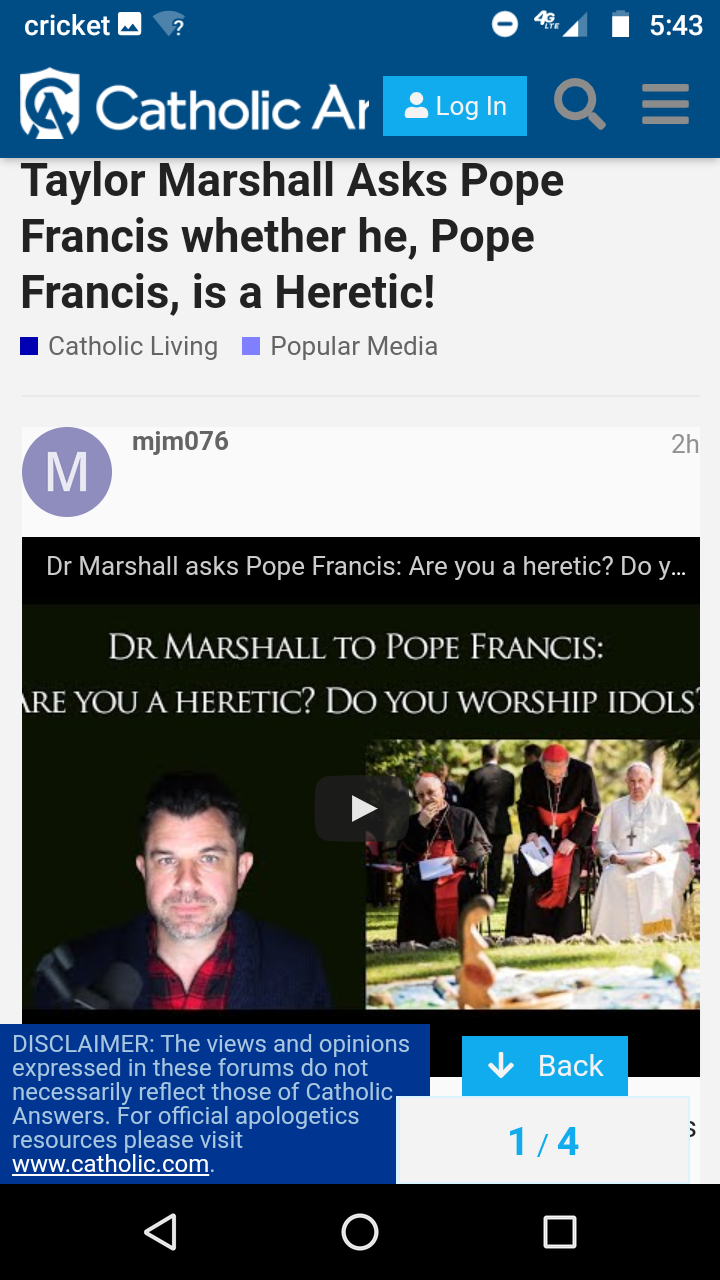720x1280 pixels.
Task: Open the system recent apps
Action: [560, 1232]
